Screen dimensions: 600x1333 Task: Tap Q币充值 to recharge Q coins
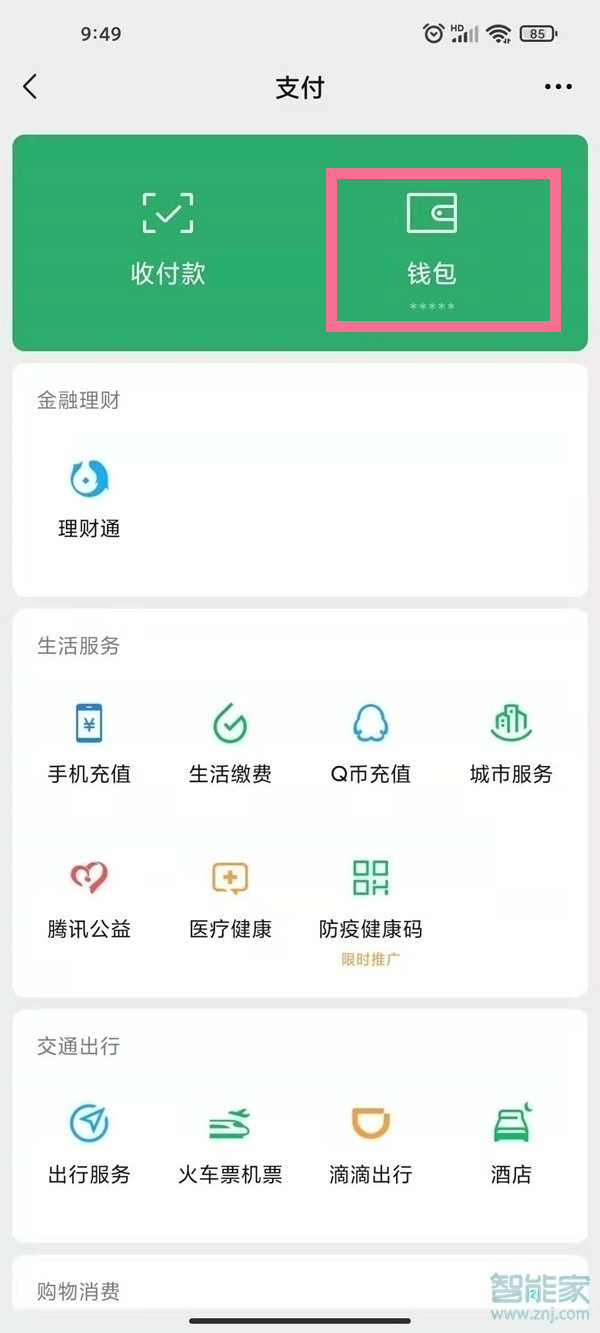(371, 742)
